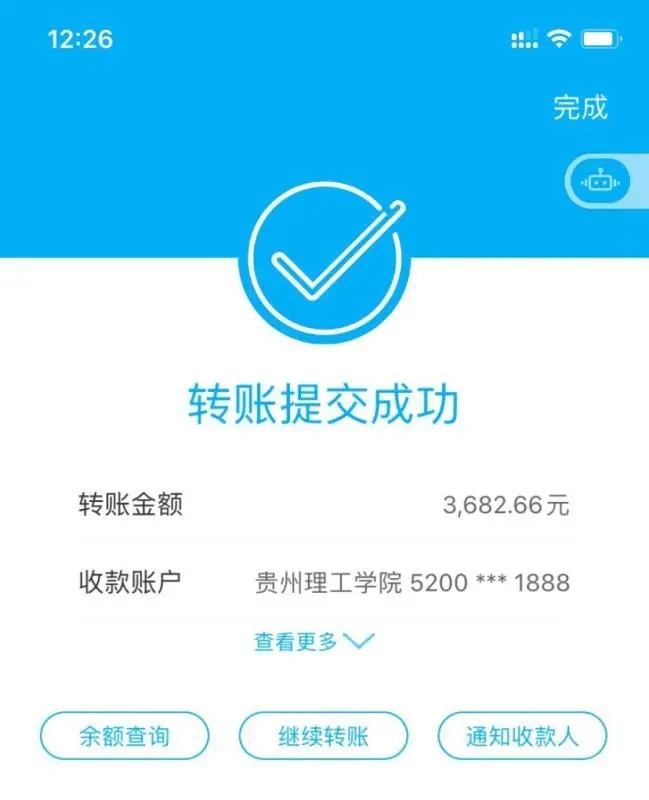Viewport: 649px width, 800px height.
Task: Open 余额查询 balance inquiry
Action: [124, 737]
